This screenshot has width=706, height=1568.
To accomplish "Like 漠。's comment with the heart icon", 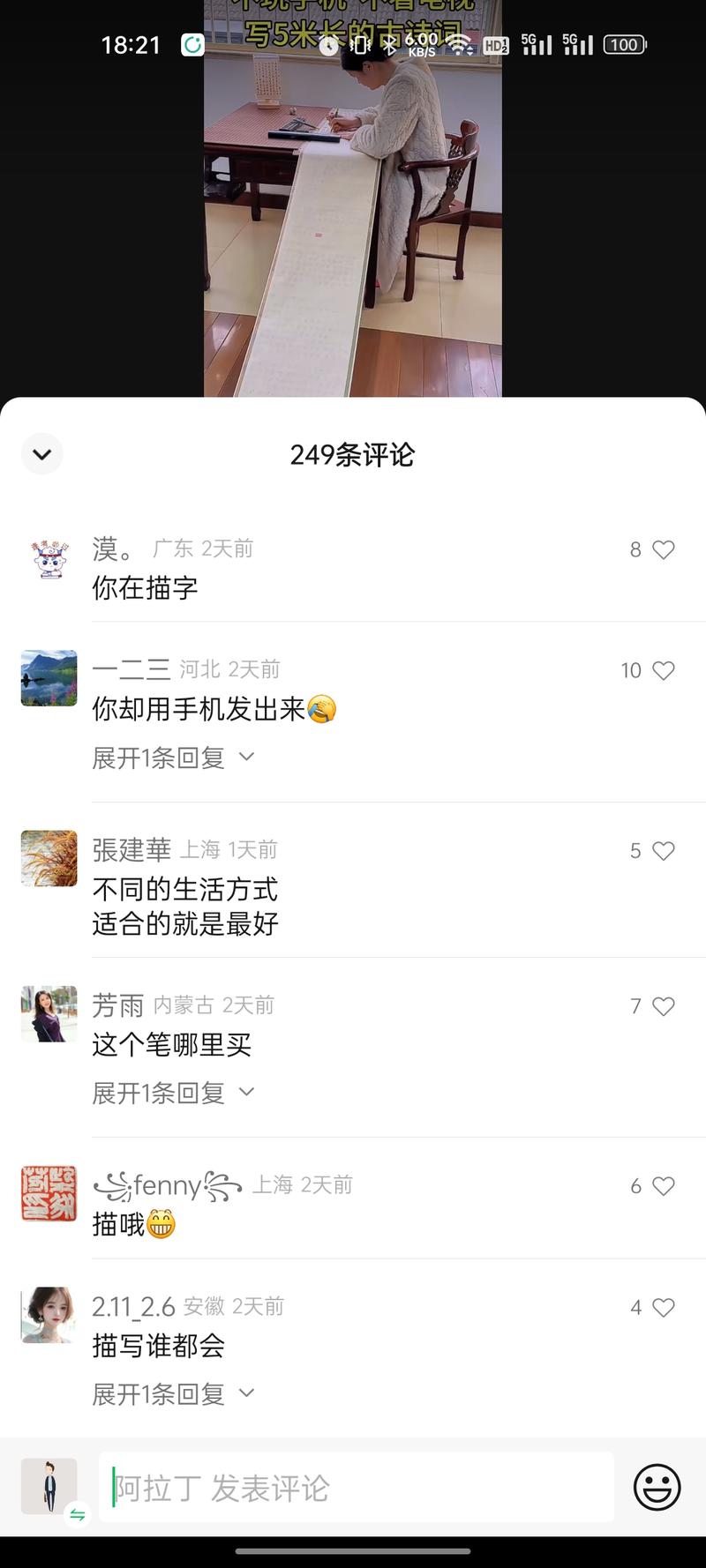I will [664, 549].
